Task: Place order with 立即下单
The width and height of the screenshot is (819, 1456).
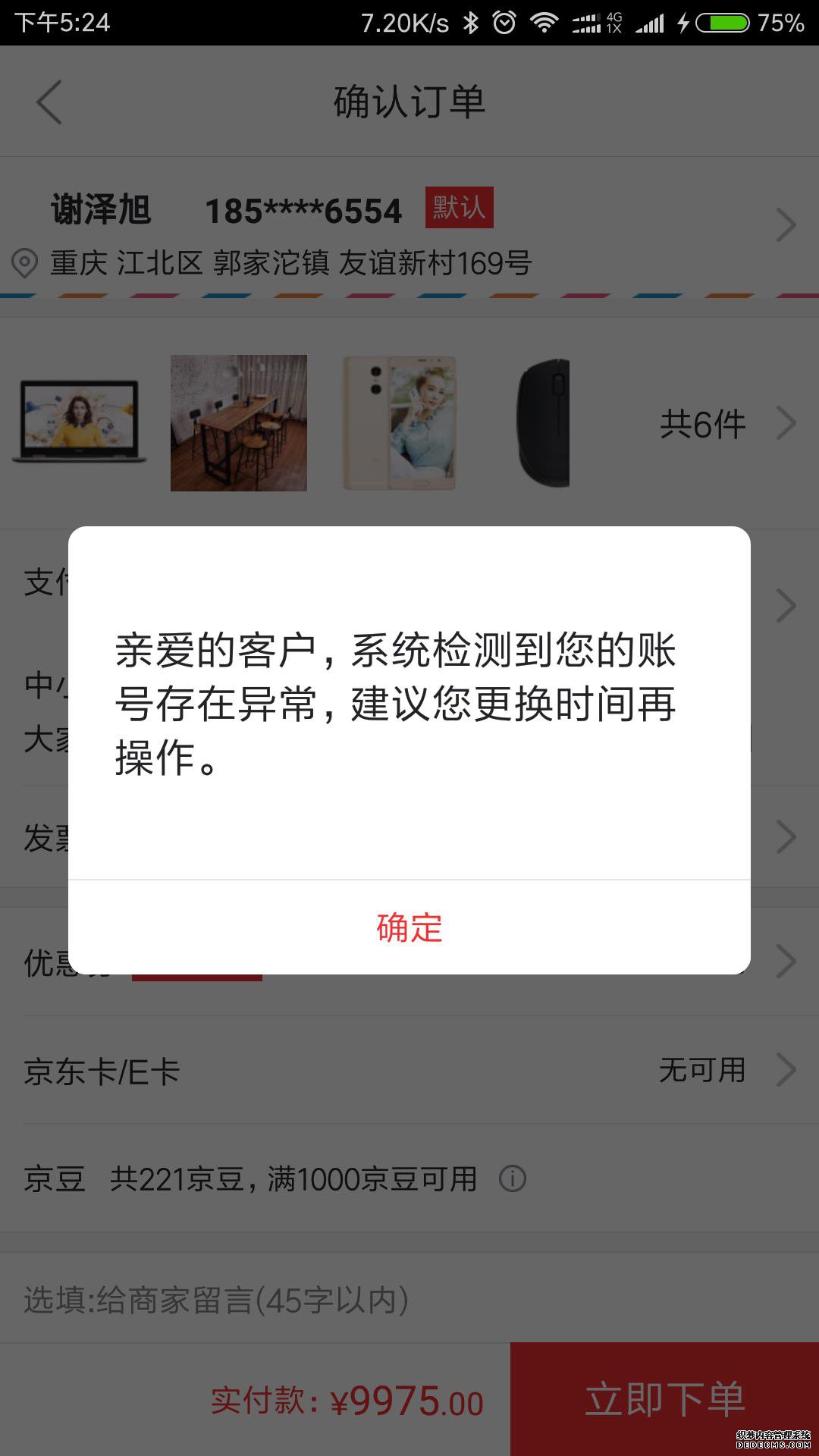Action: (664, 1399)
